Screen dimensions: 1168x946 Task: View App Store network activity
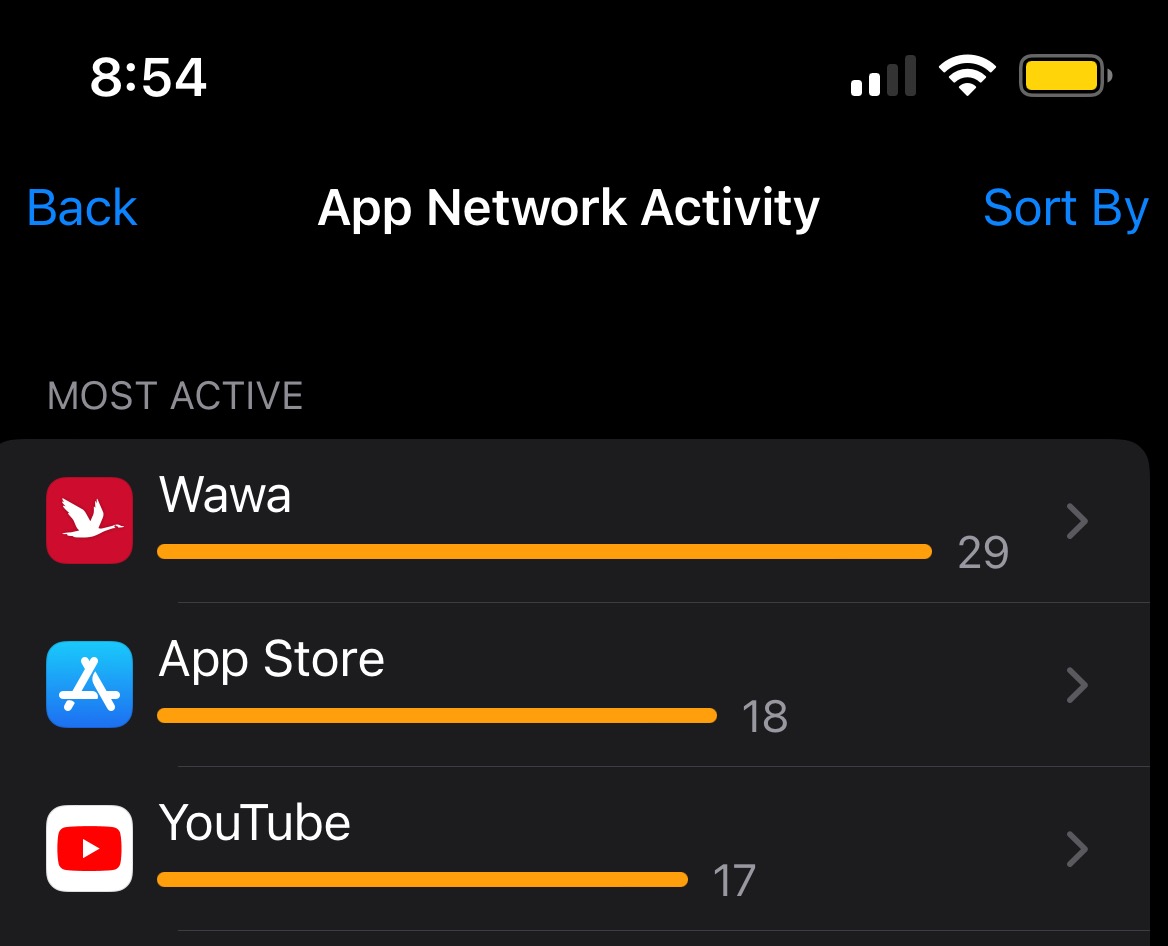click(580, 686)
